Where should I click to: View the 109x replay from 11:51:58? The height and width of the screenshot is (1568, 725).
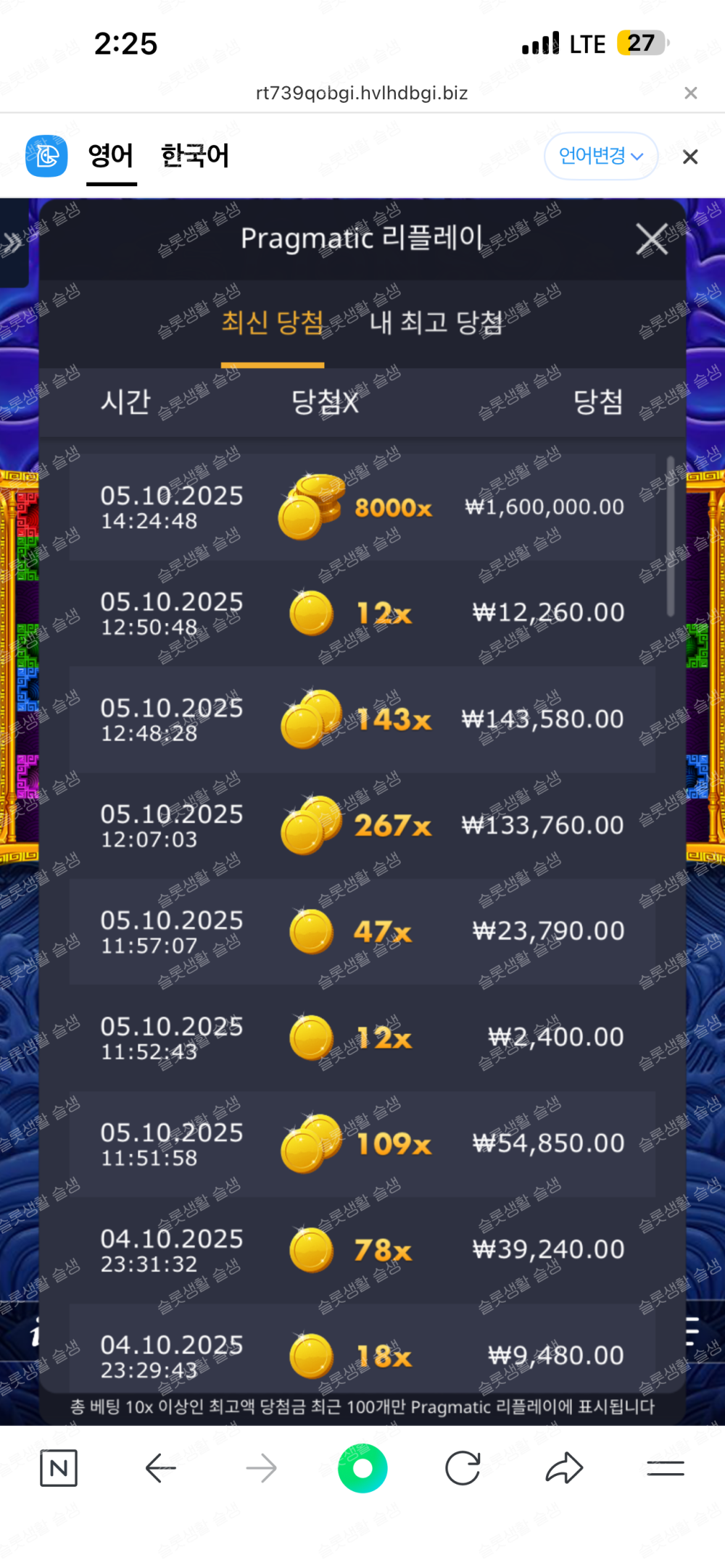[x=362, y=1143]
